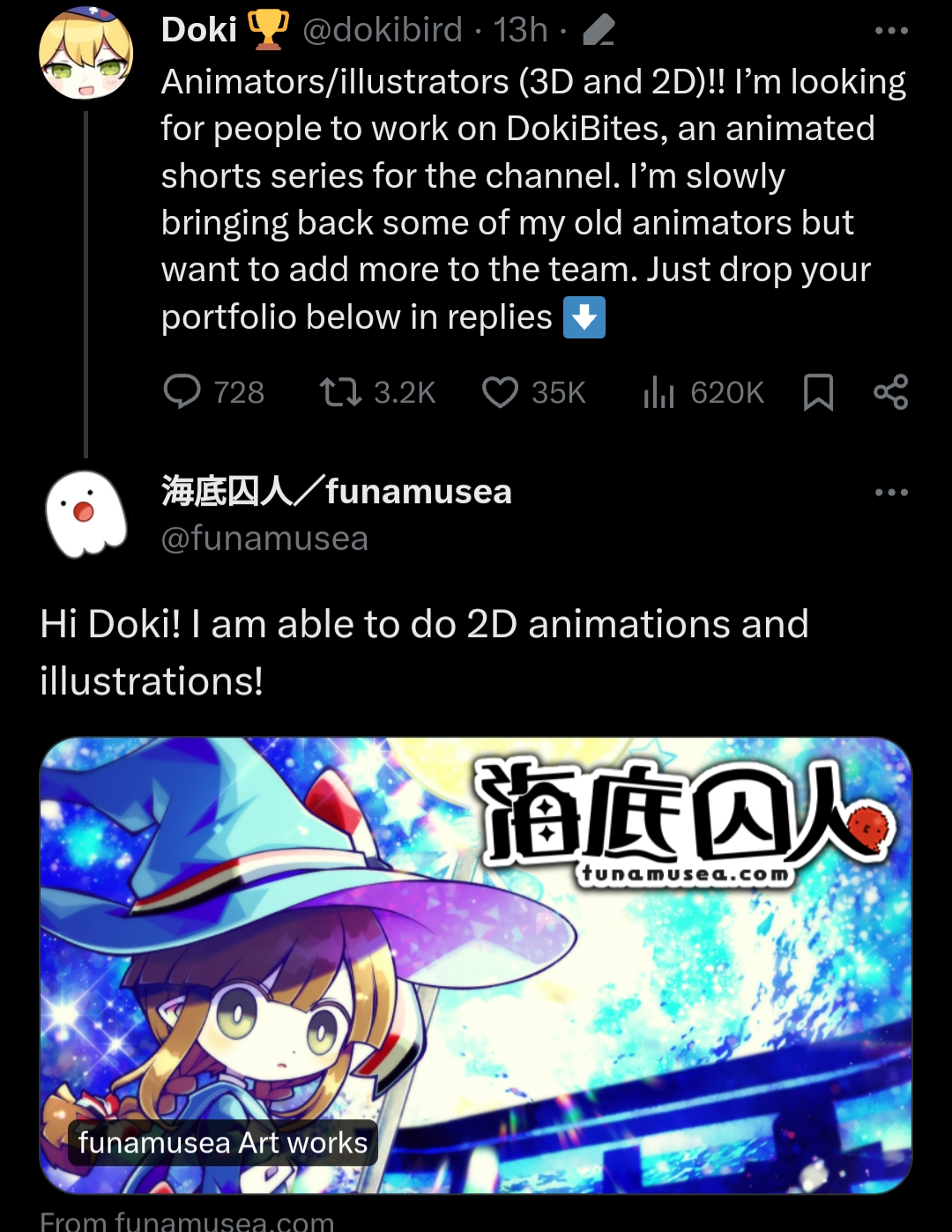Open the funamusea Art works link card
Image resolution: width=952 pixels, height=1232 pixels.
tap(476, 965)
